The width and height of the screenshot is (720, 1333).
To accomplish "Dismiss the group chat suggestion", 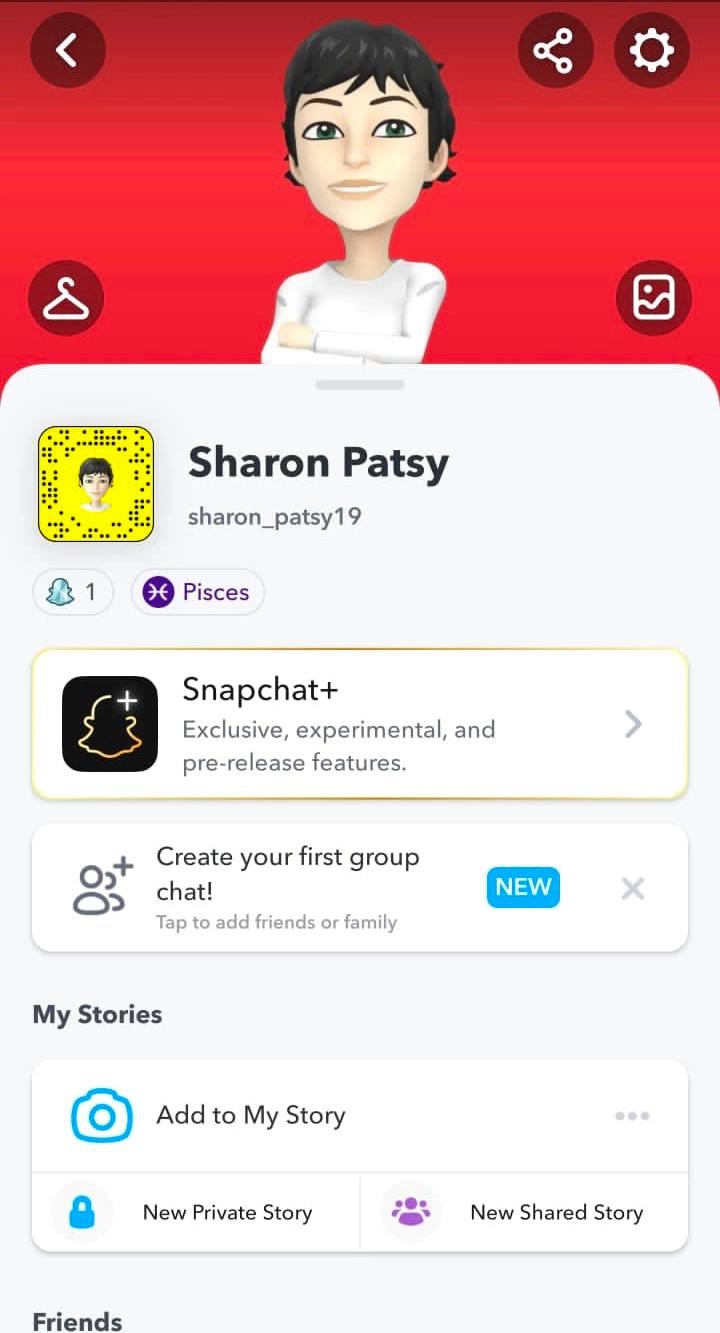I will click(x=632, y=888).
